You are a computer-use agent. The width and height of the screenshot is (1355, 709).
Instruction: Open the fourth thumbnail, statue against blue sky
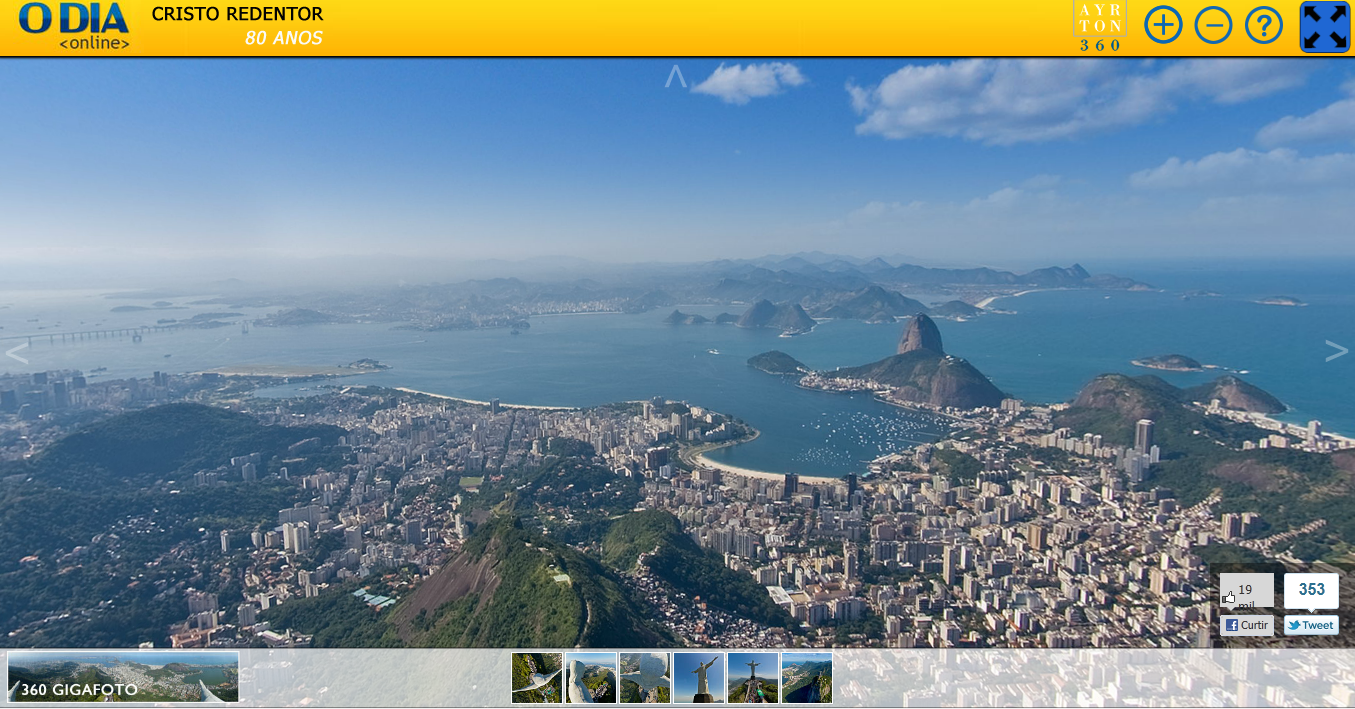point(698,678)
